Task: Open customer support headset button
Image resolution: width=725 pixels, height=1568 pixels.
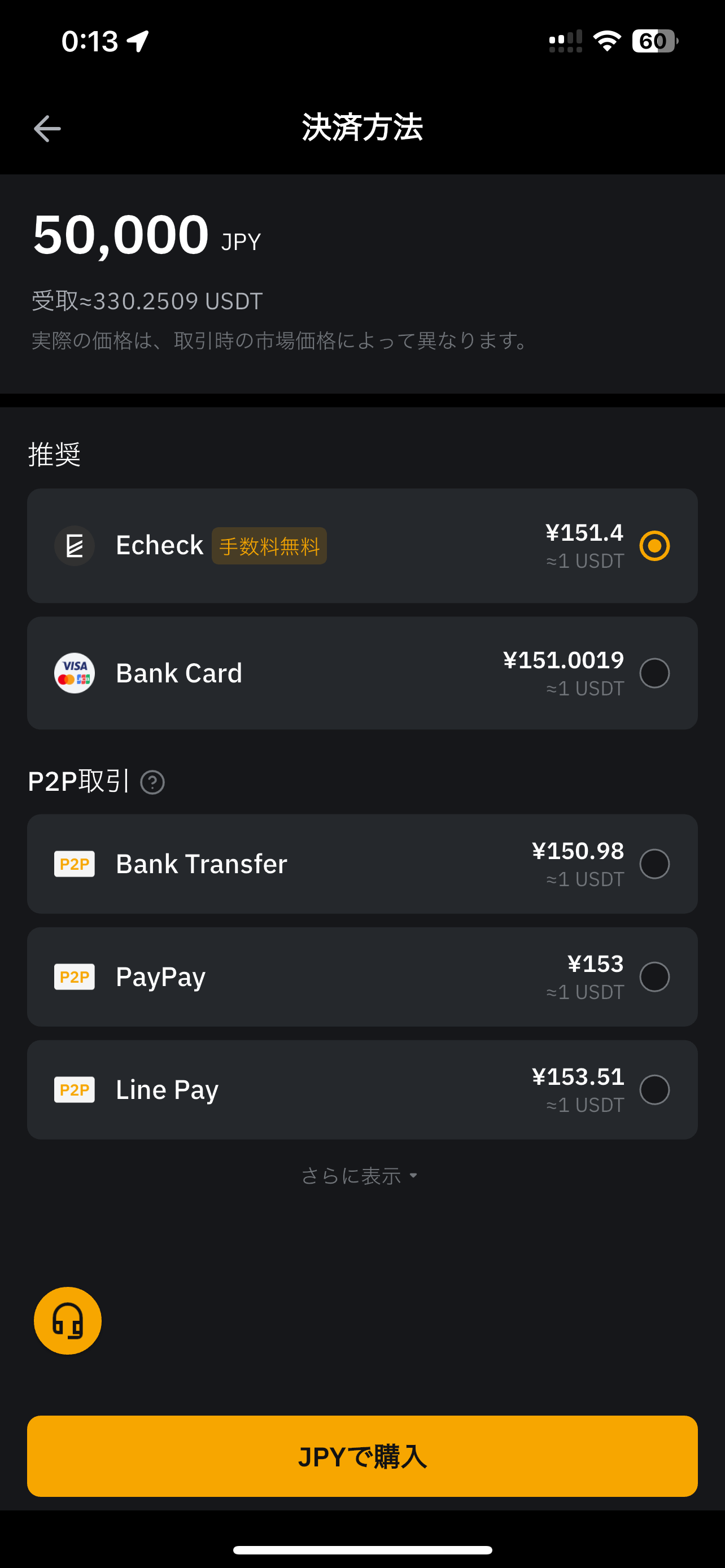Action: [68, 1320]
